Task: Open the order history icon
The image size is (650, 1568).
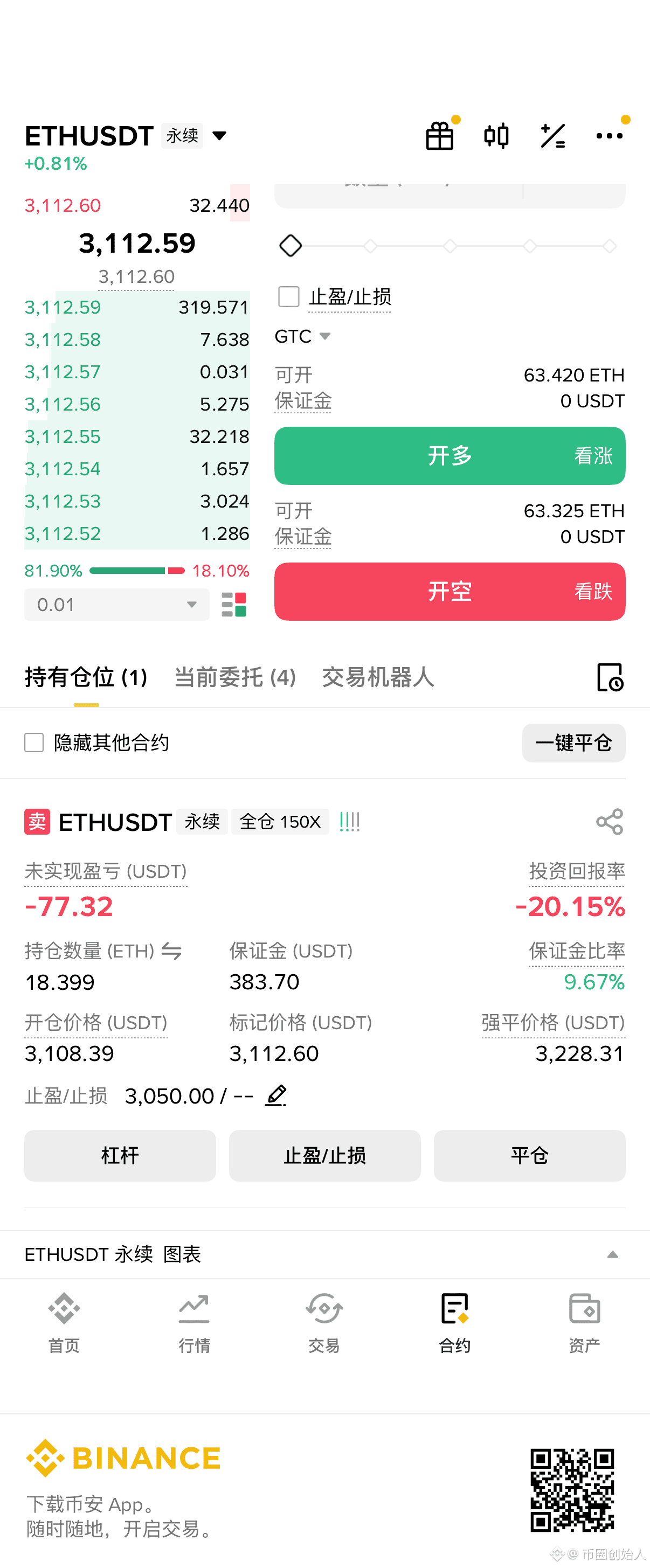Action: [610, 677]
